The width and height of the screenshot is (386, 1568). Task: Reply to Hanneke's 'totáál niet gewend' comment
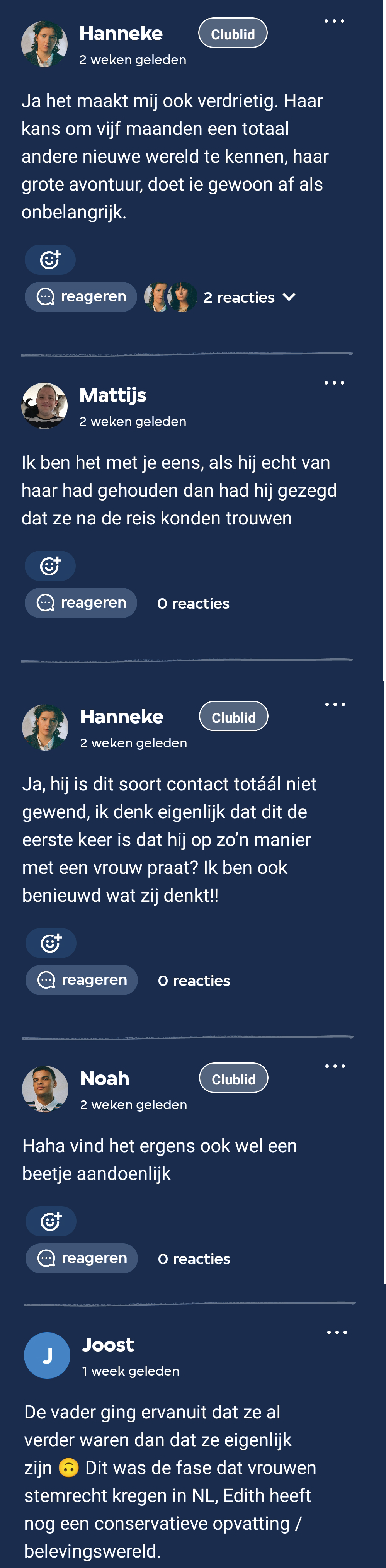click(82, 981)
